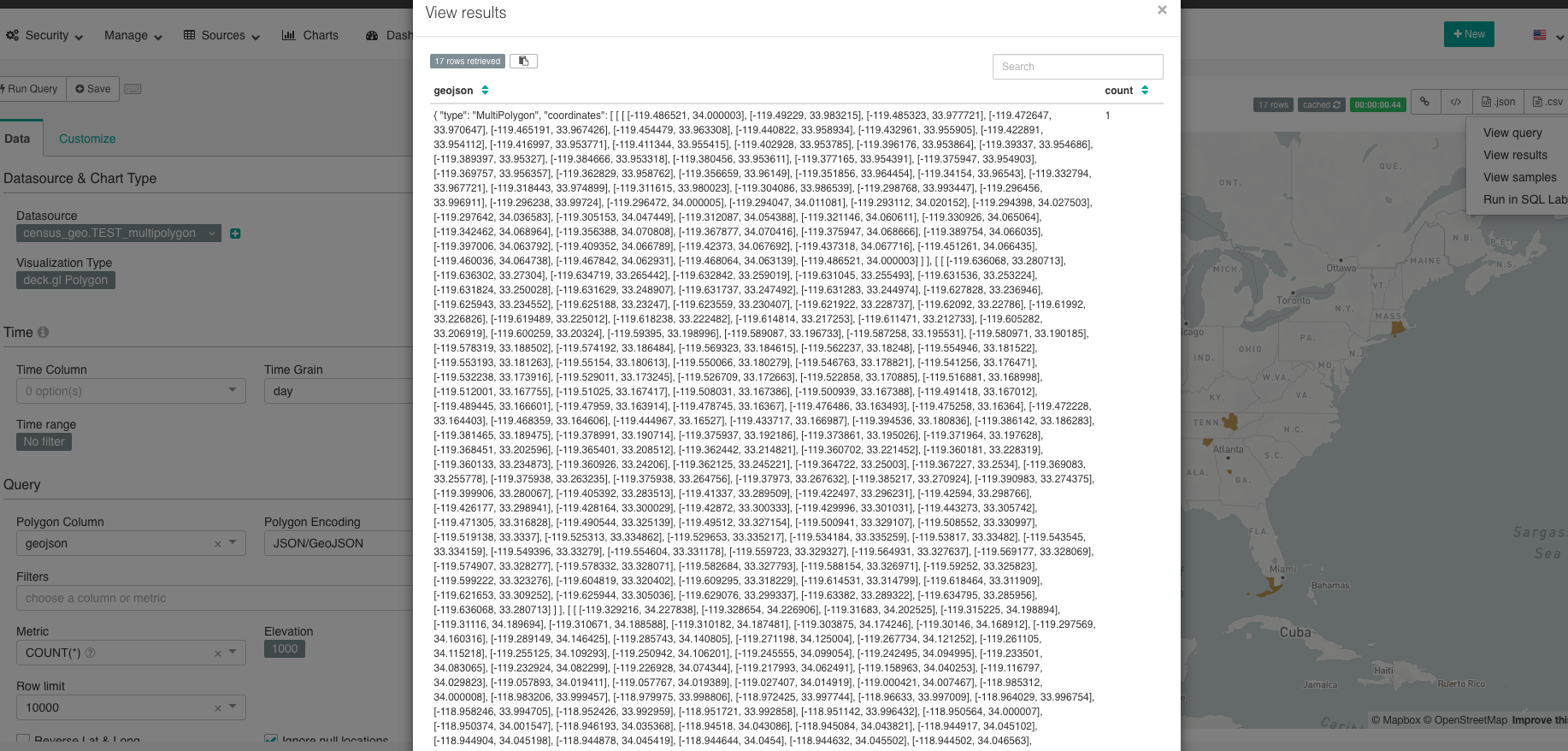Run the query
This screenshot has height=751, width=1568.
click(31, 89)
